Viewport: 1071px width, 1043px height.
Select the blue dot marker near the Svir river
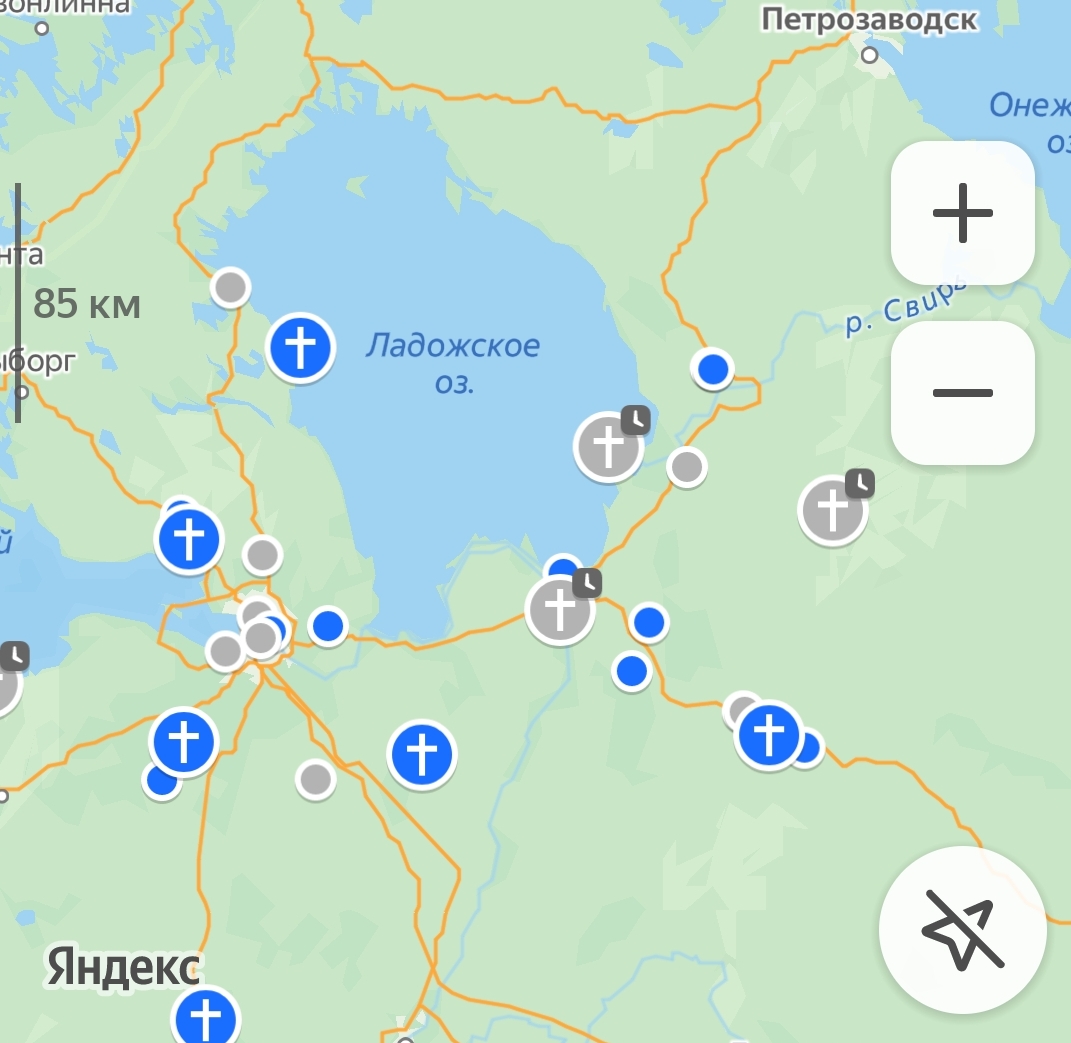click(x=712, y=370)
